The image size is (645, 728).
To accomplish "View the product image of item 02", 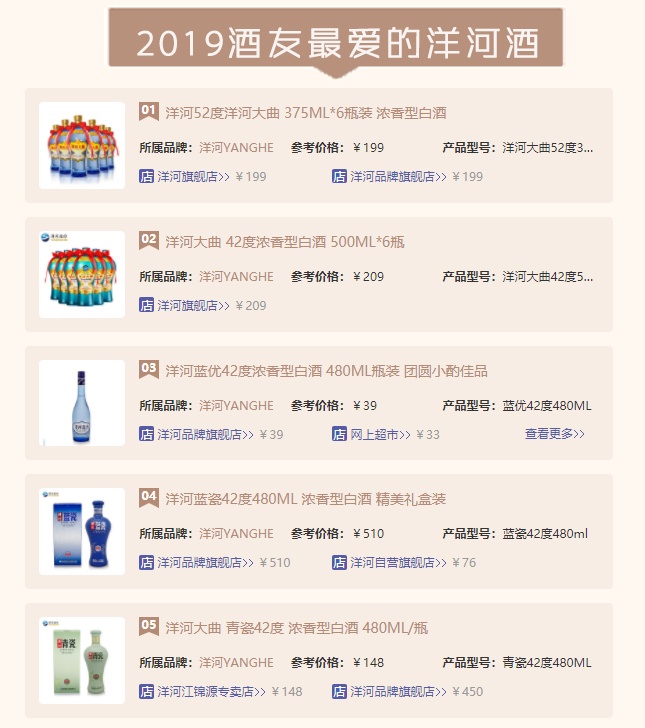I will click(x=82, y=275).
